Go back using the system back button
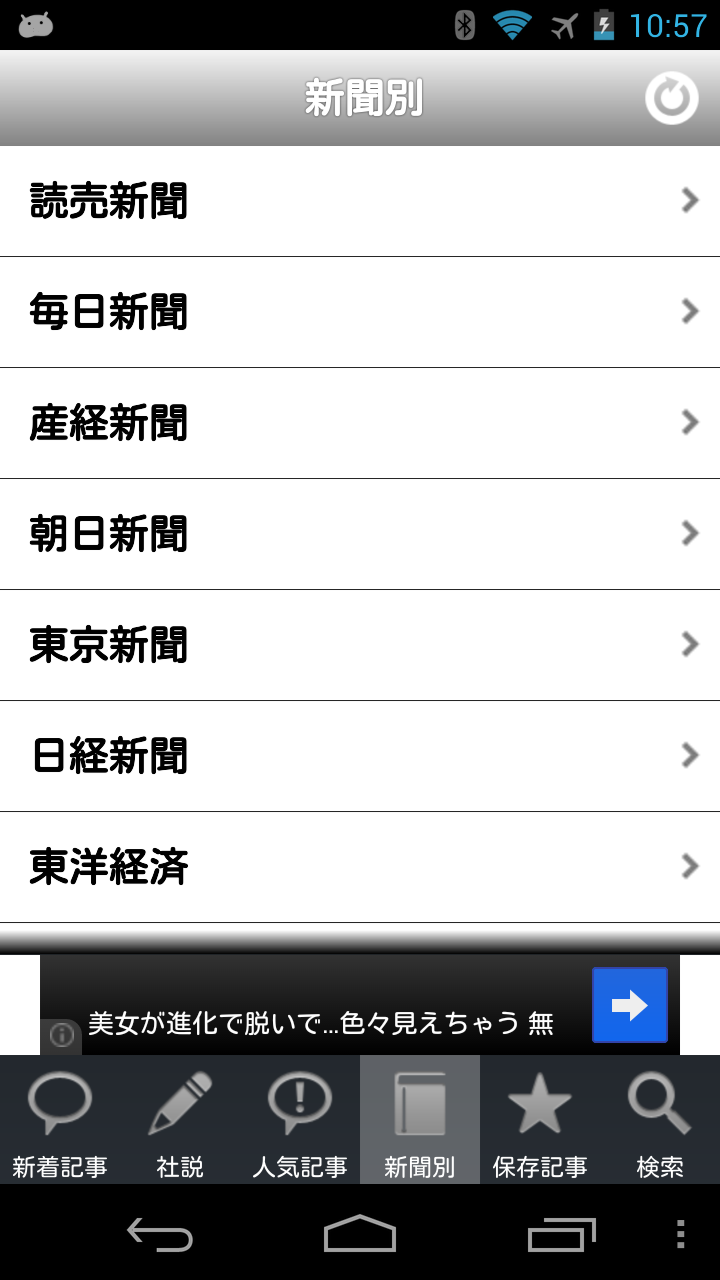 160,1235
